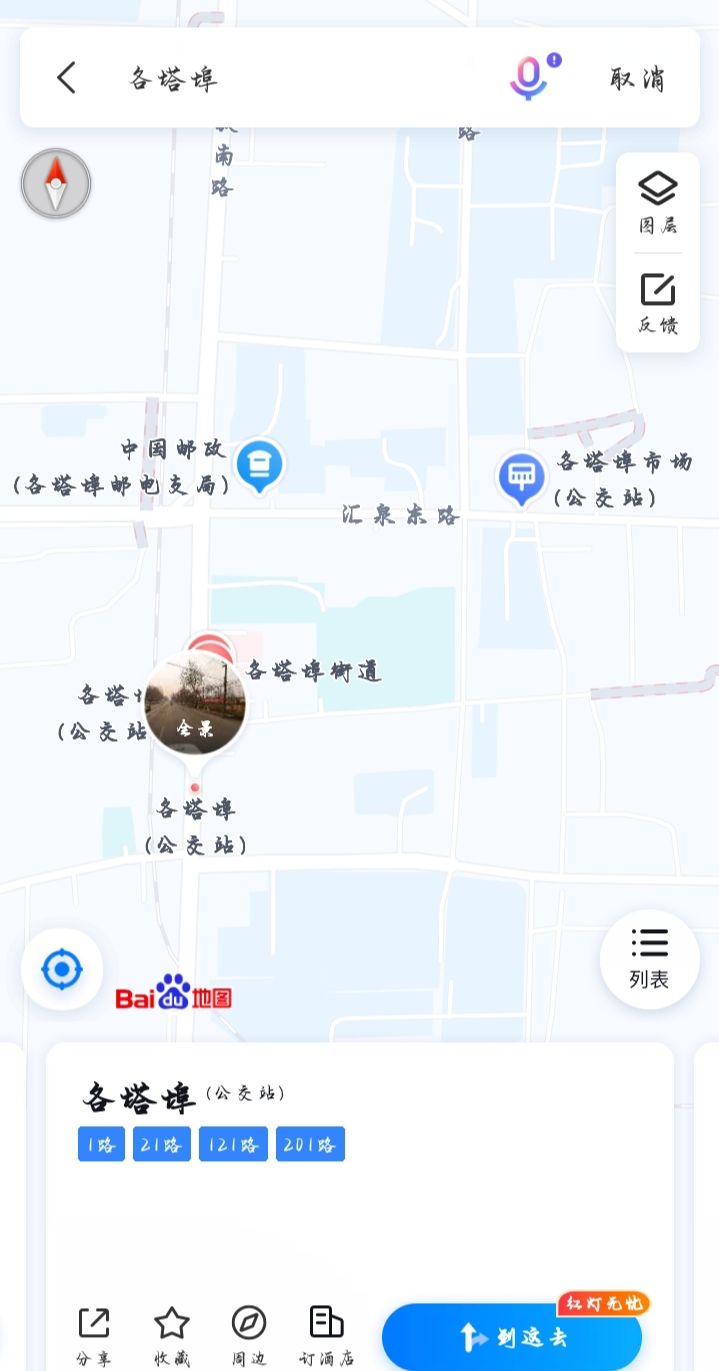Show results as a list via 列表
Screen dimensions: 719x1371
(649, 958)
